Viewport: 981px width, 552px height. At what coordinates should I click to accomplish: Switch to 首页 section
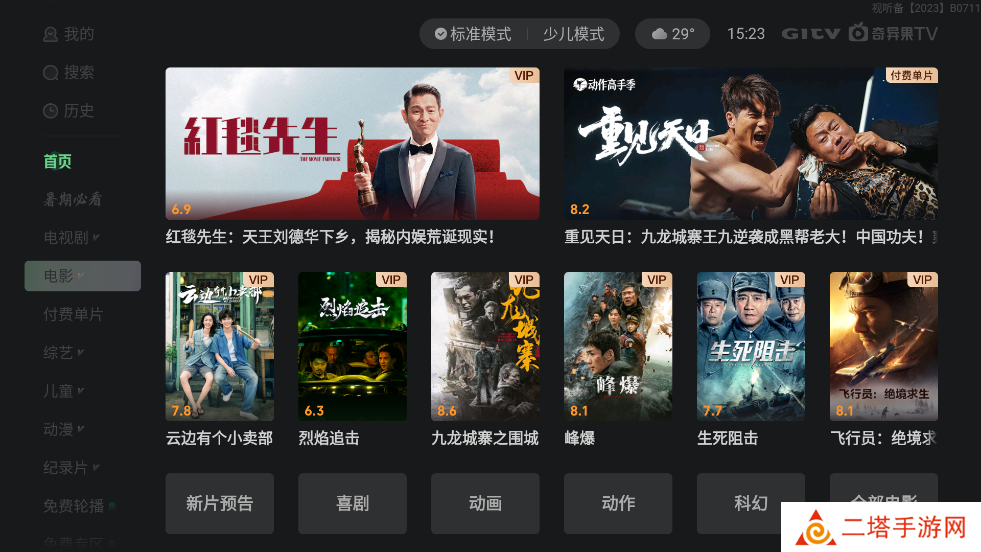tap(58, 161)
